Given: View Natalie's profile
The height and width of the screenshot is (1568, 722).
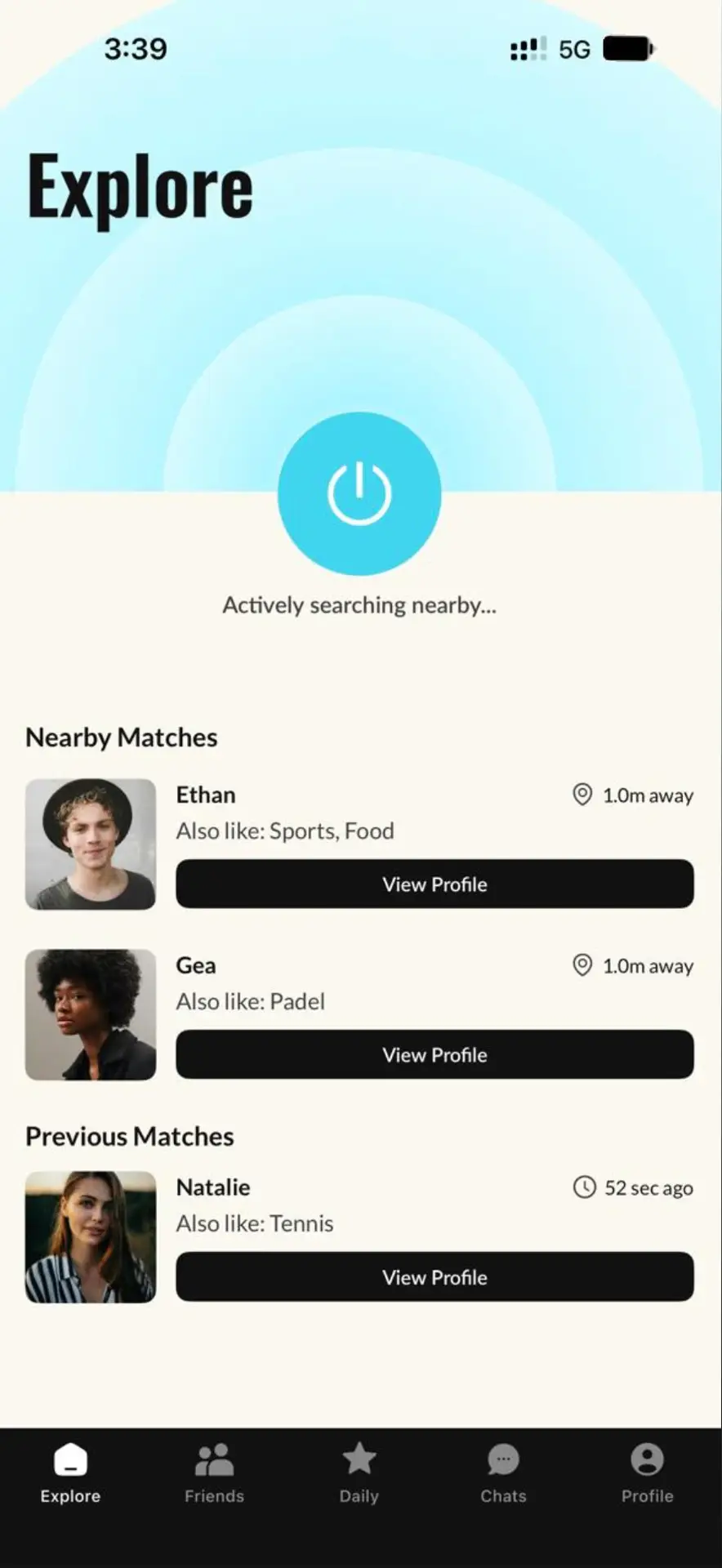Looking at the screenshot, I should (x=435, y=1276).
